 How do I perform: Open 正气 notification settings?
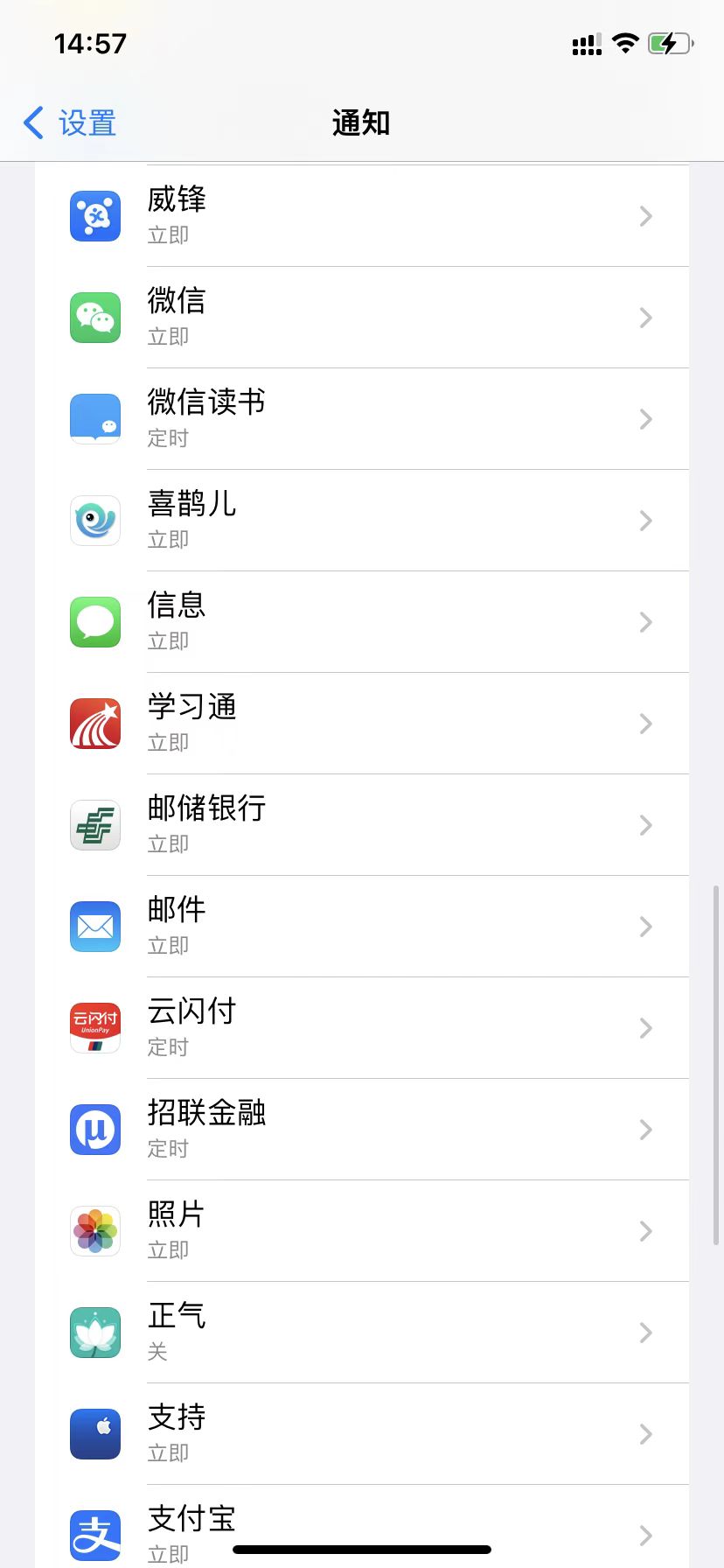(362, 1333)
